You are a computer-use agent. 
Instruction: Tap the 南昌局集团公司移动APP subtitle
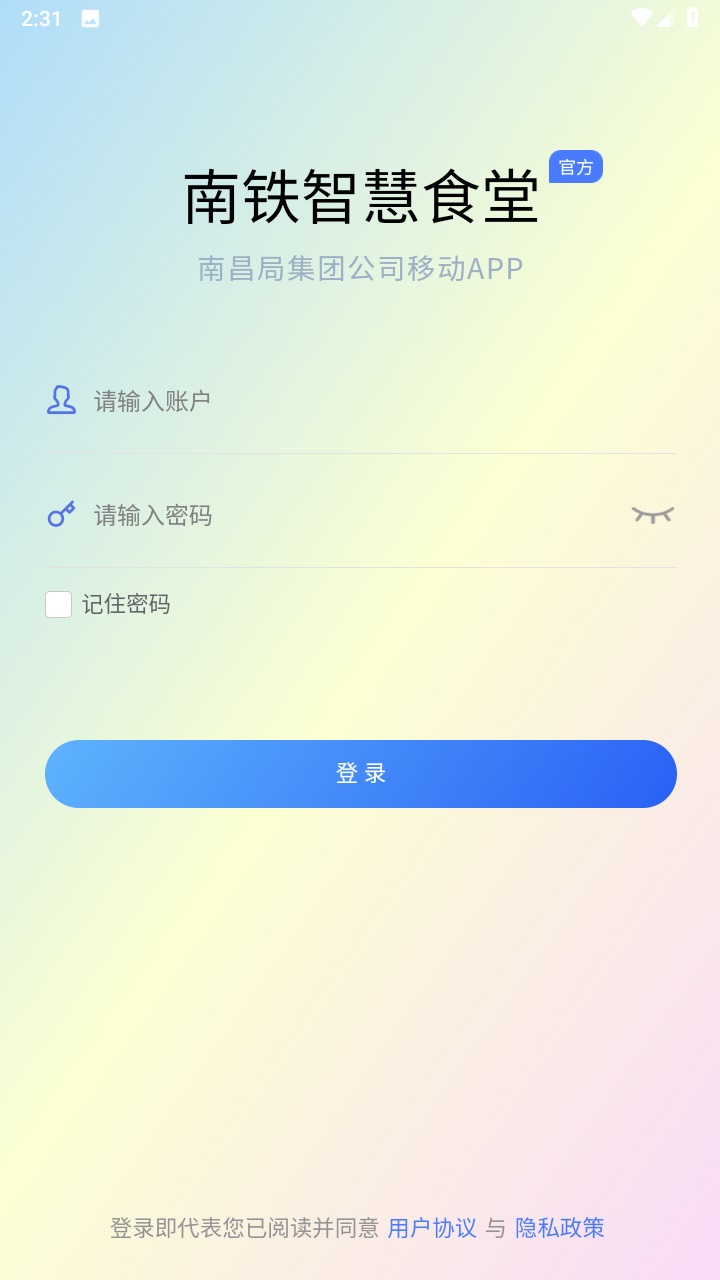[x=360, y=268]
